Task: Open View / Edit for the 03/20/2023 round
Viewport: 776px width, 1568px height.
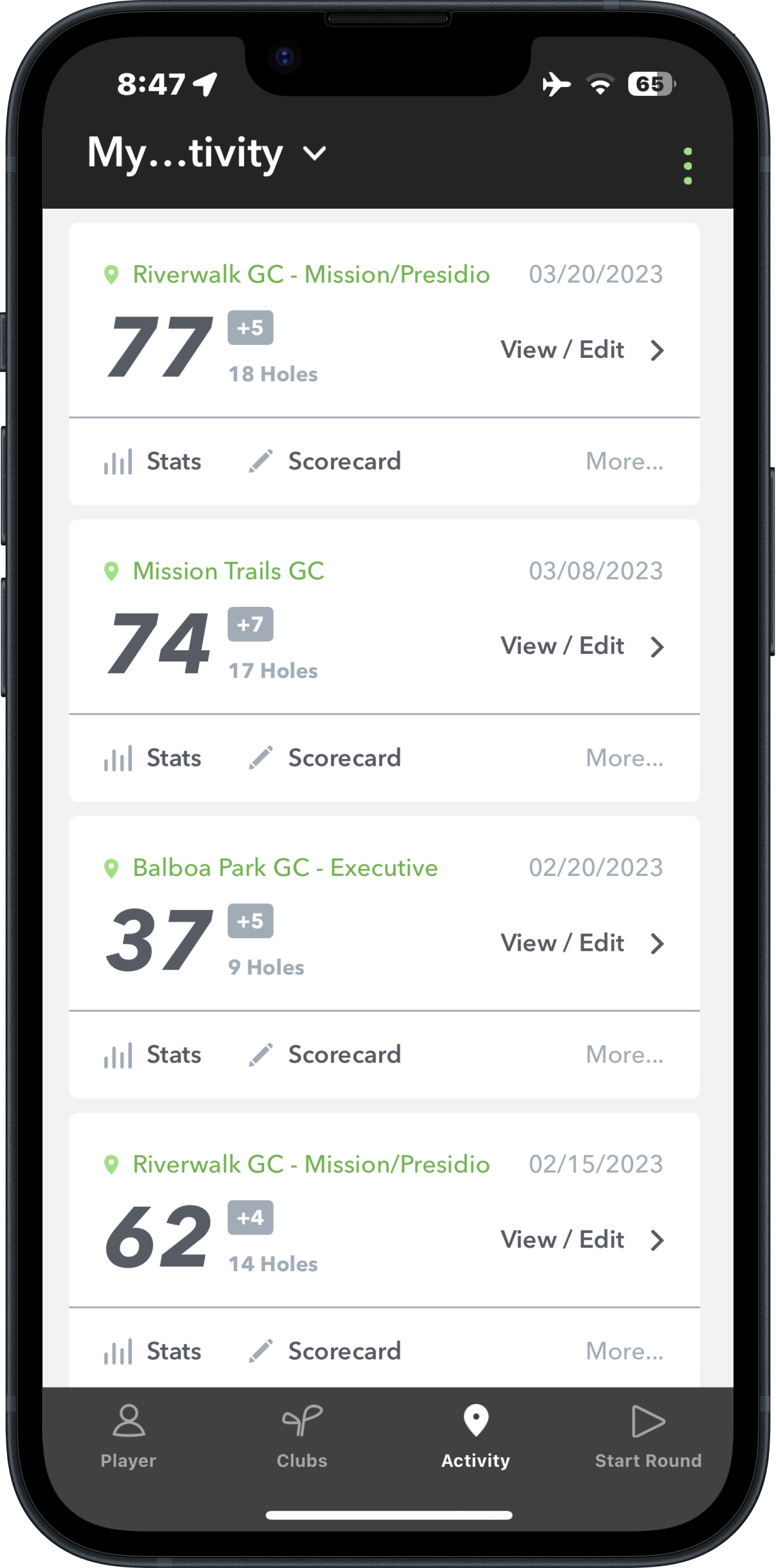Action: [581, 350]
